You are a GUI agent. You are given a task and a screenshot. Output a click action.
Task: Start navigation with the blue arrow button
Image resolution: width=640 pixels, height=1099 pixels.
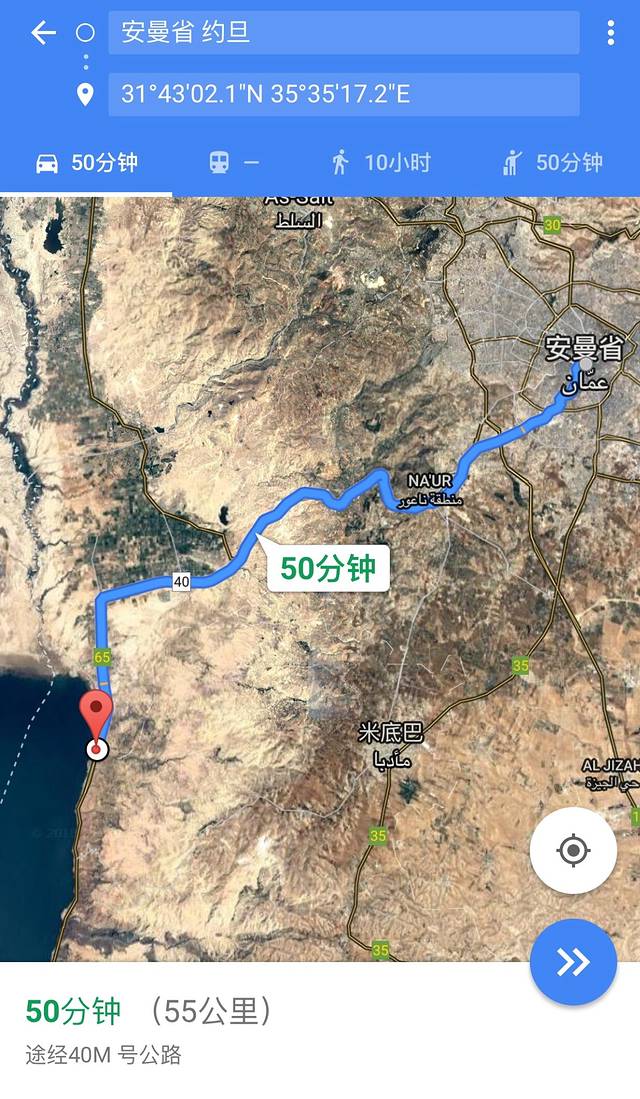pos(573,962)
